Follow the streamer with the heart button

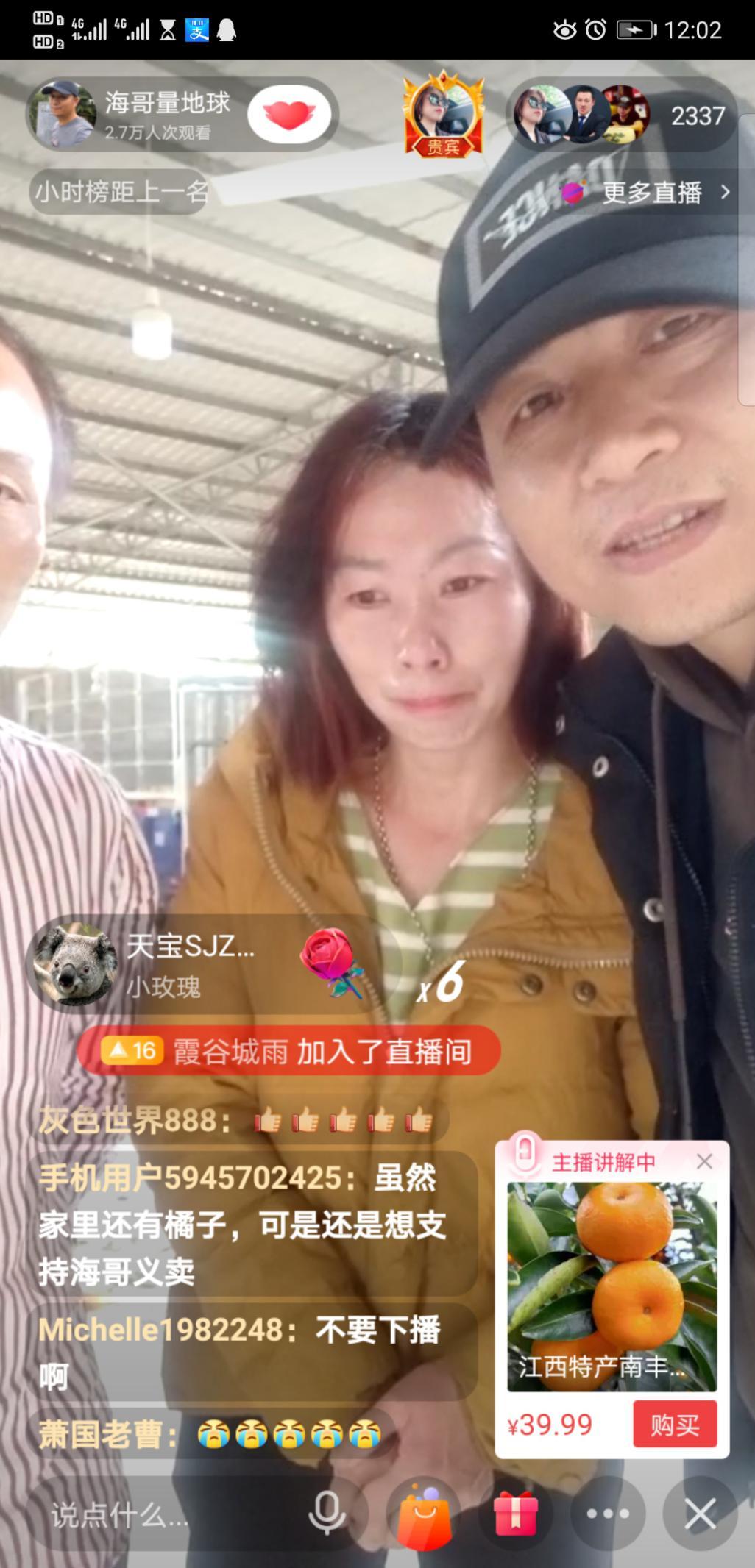click(288, 115)
